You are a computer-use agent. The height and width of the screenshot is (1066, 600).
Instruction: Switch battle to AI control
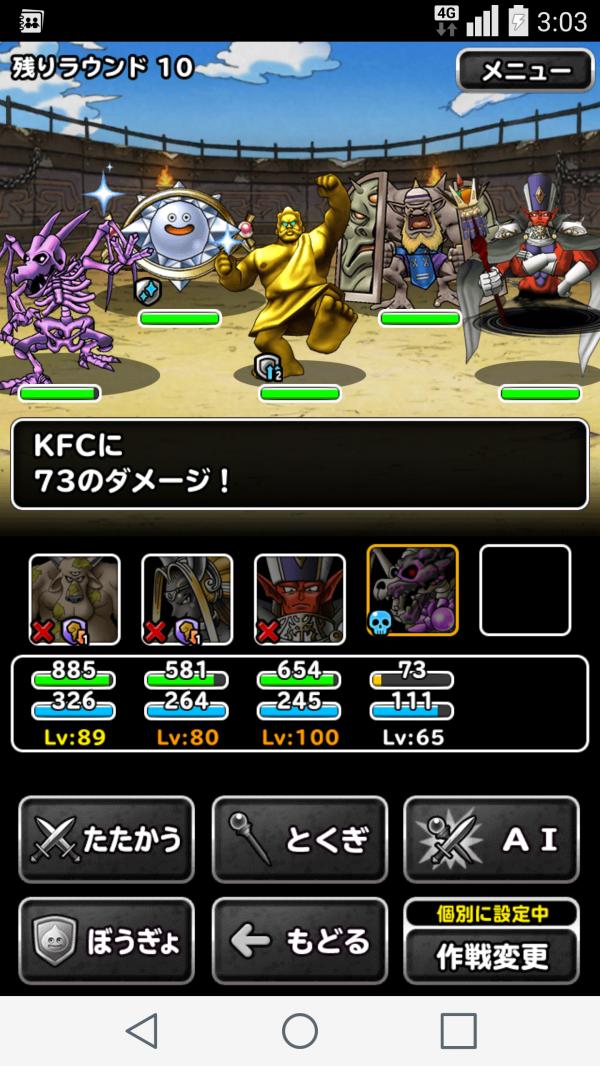(x=491, y=839)
